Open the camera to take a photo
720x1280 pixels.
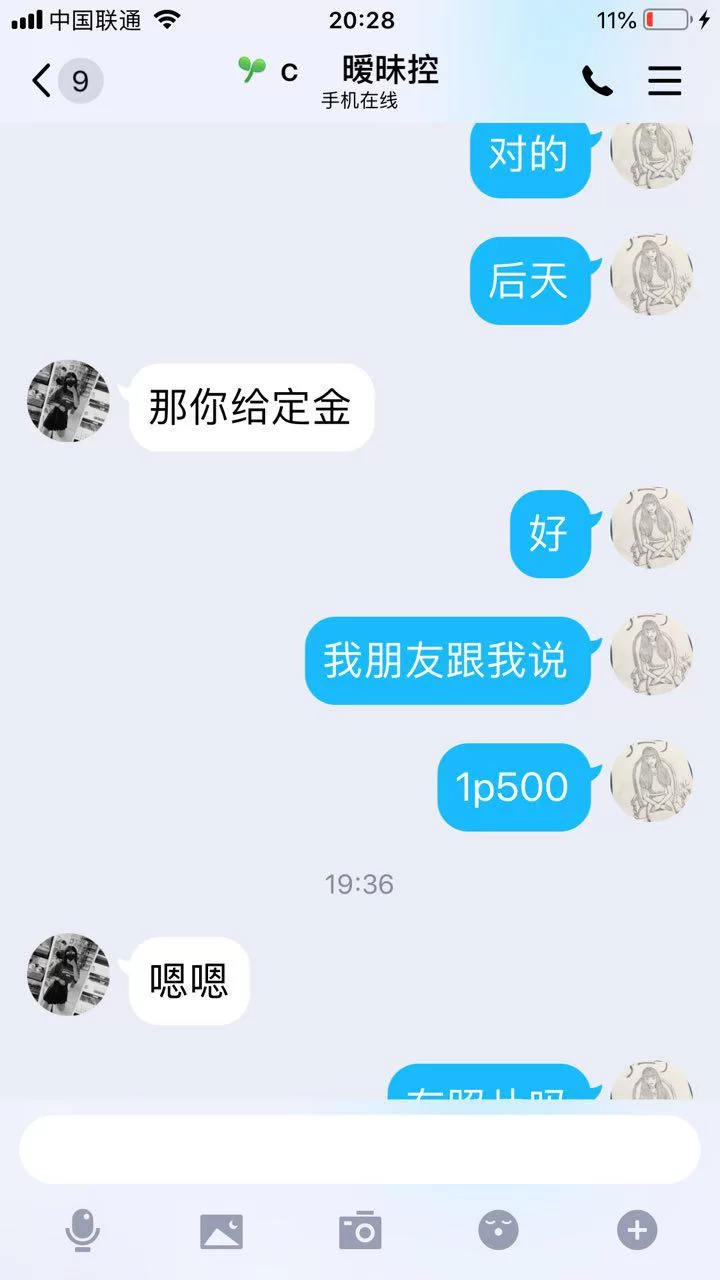click(x=360, y=1230)
